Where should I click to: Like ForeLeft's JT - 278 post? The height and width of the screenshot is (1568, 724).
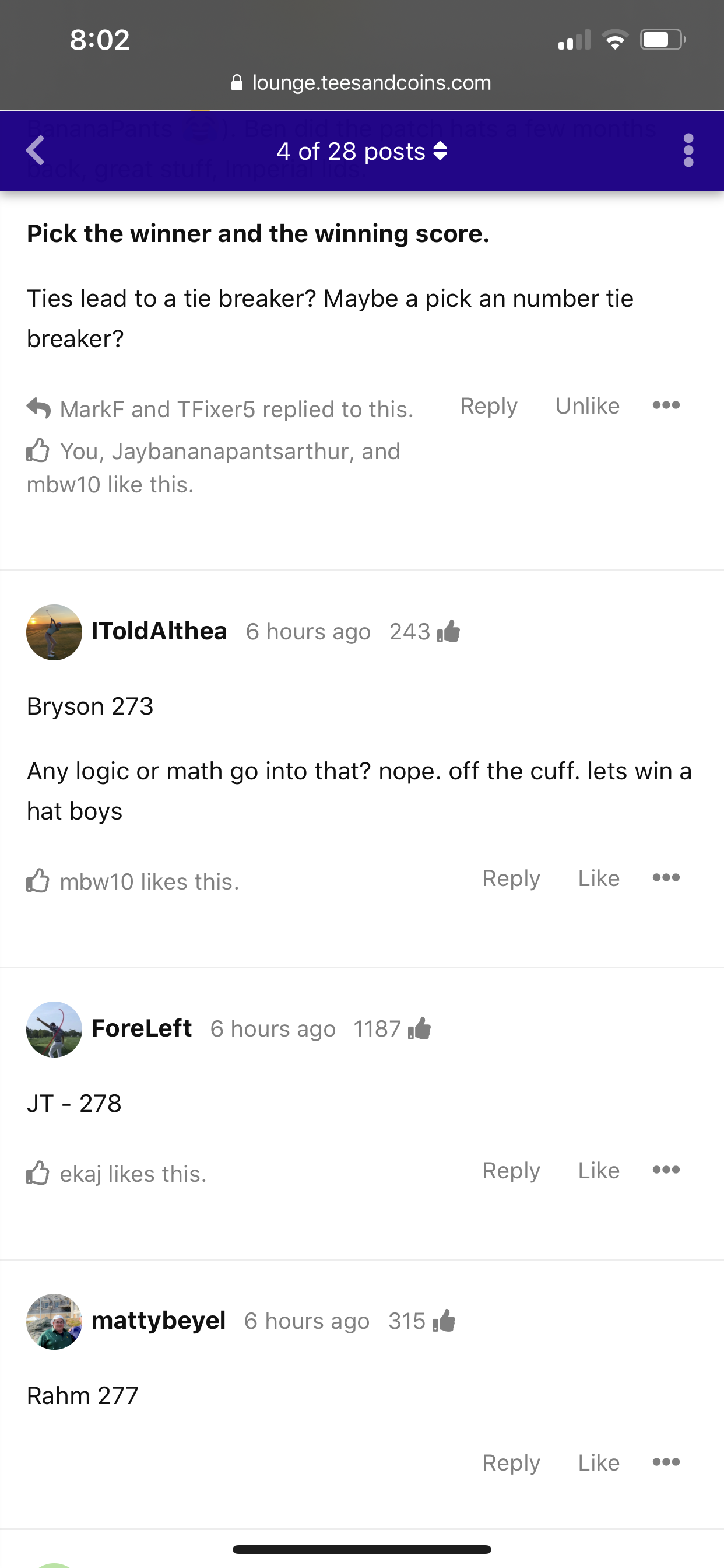point(599,1170)
